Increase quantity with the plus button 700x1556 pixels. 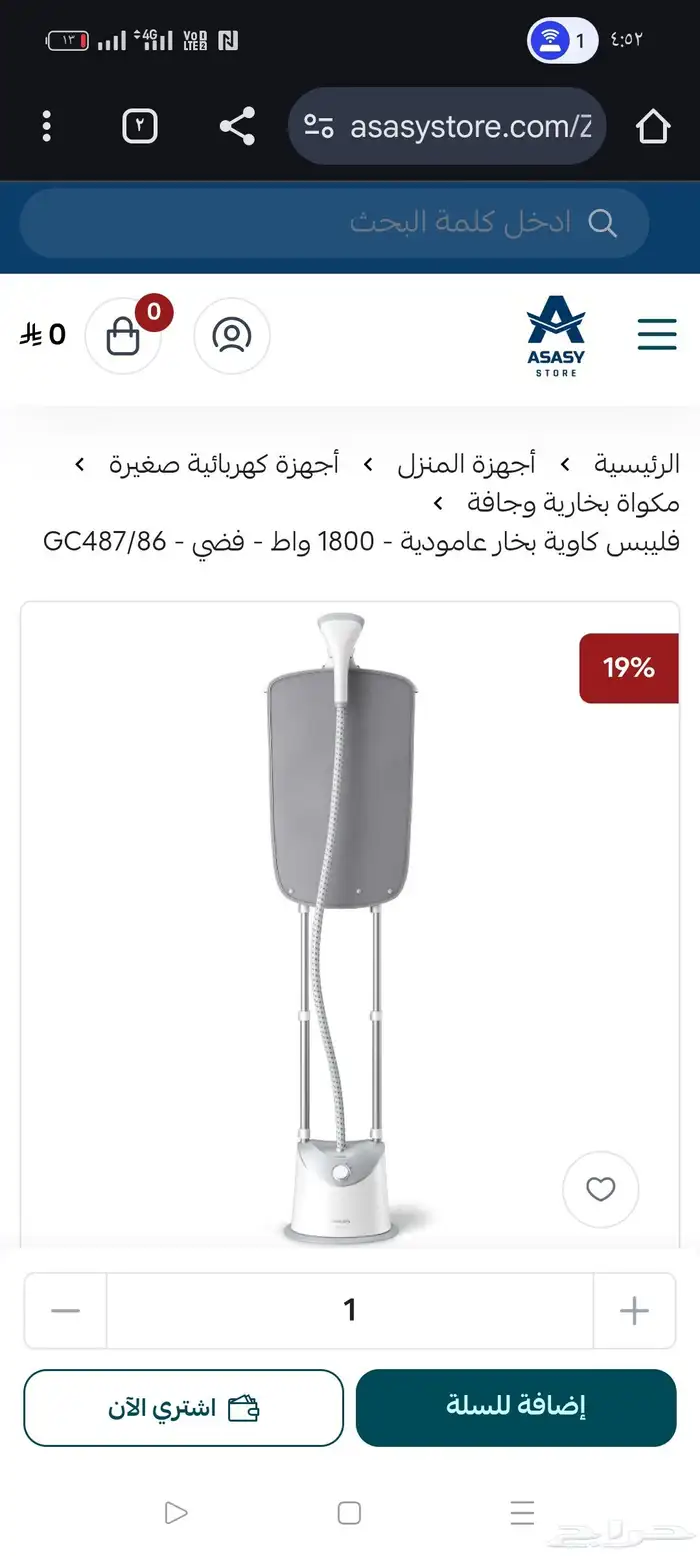(x=634, y=1310)
